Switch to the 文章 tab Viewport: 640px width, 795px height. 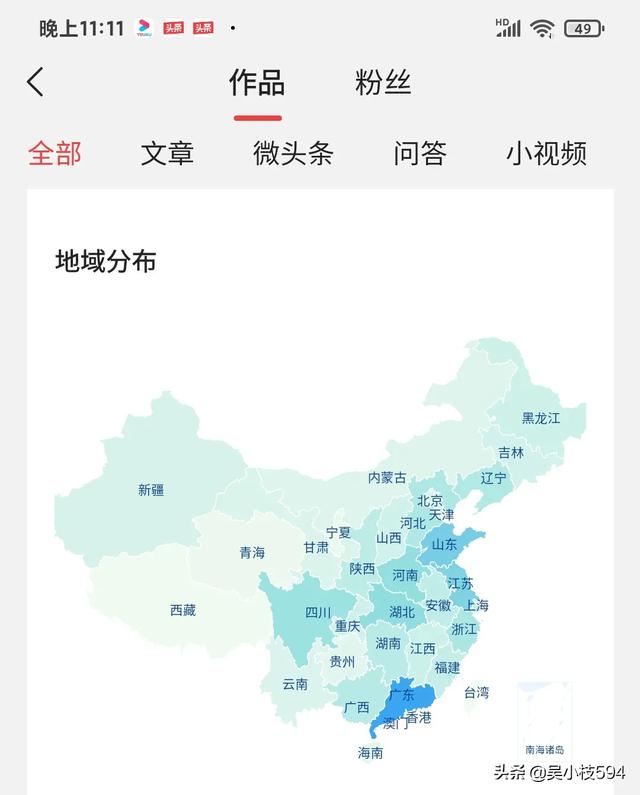point(167,153)
